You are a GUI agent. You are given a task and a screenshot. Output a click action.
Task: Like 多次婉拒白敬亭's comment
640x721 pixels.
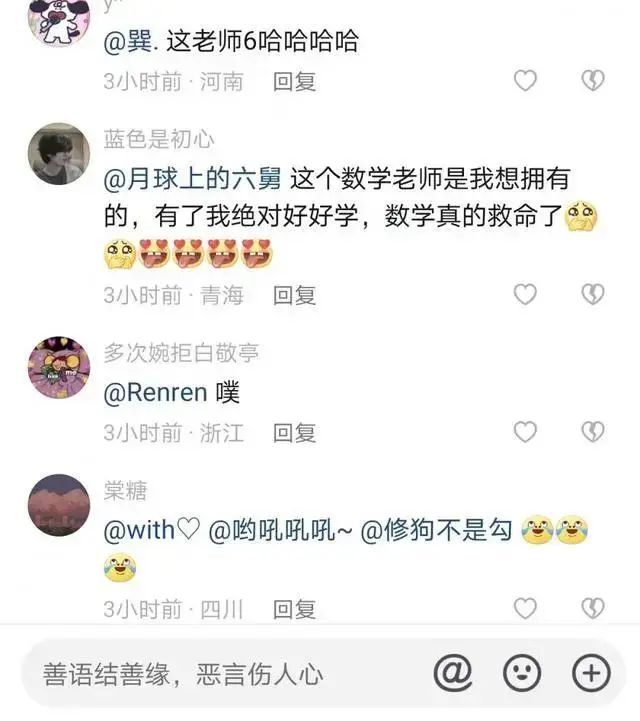tap(525, 432)
